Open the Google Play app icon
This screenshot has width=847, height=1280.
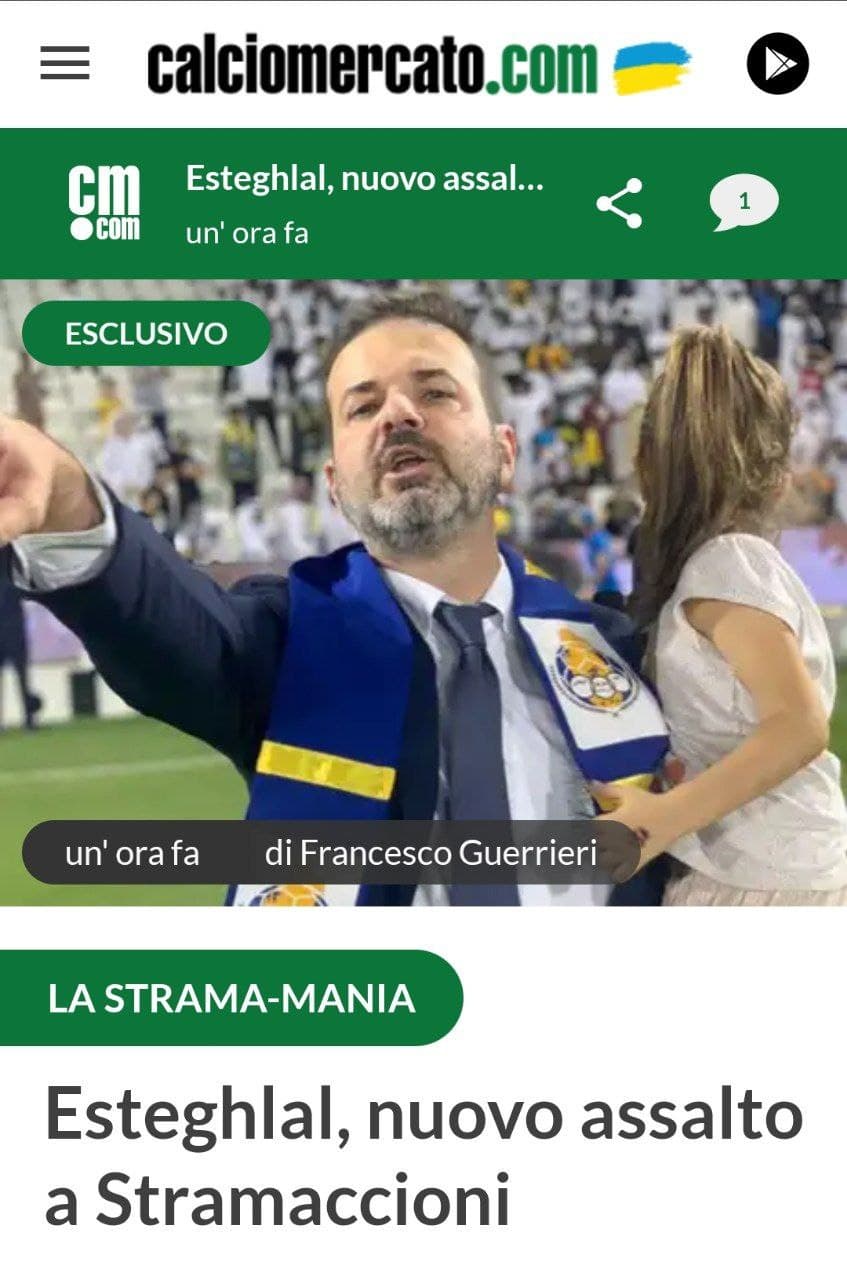777,64
